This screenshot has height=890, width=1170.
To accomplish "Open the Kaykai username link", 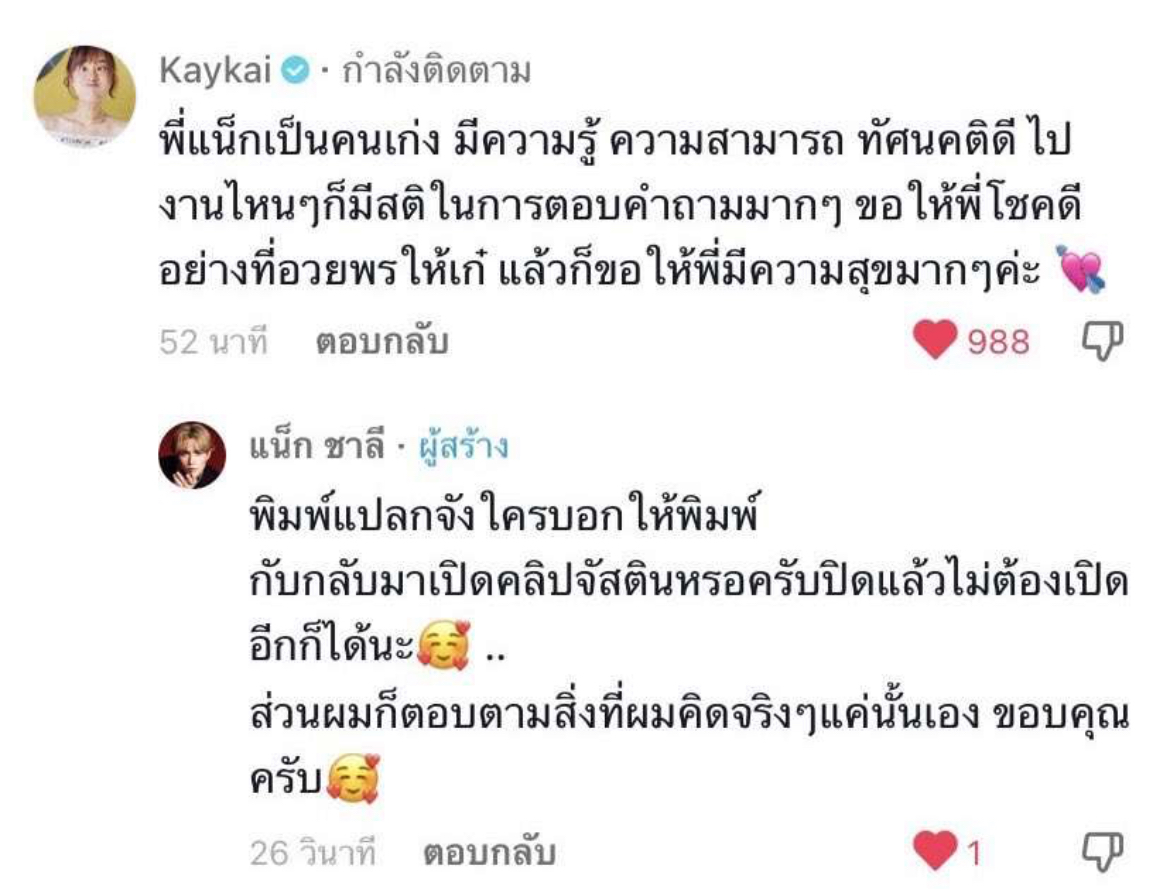I will pos(215,70).
